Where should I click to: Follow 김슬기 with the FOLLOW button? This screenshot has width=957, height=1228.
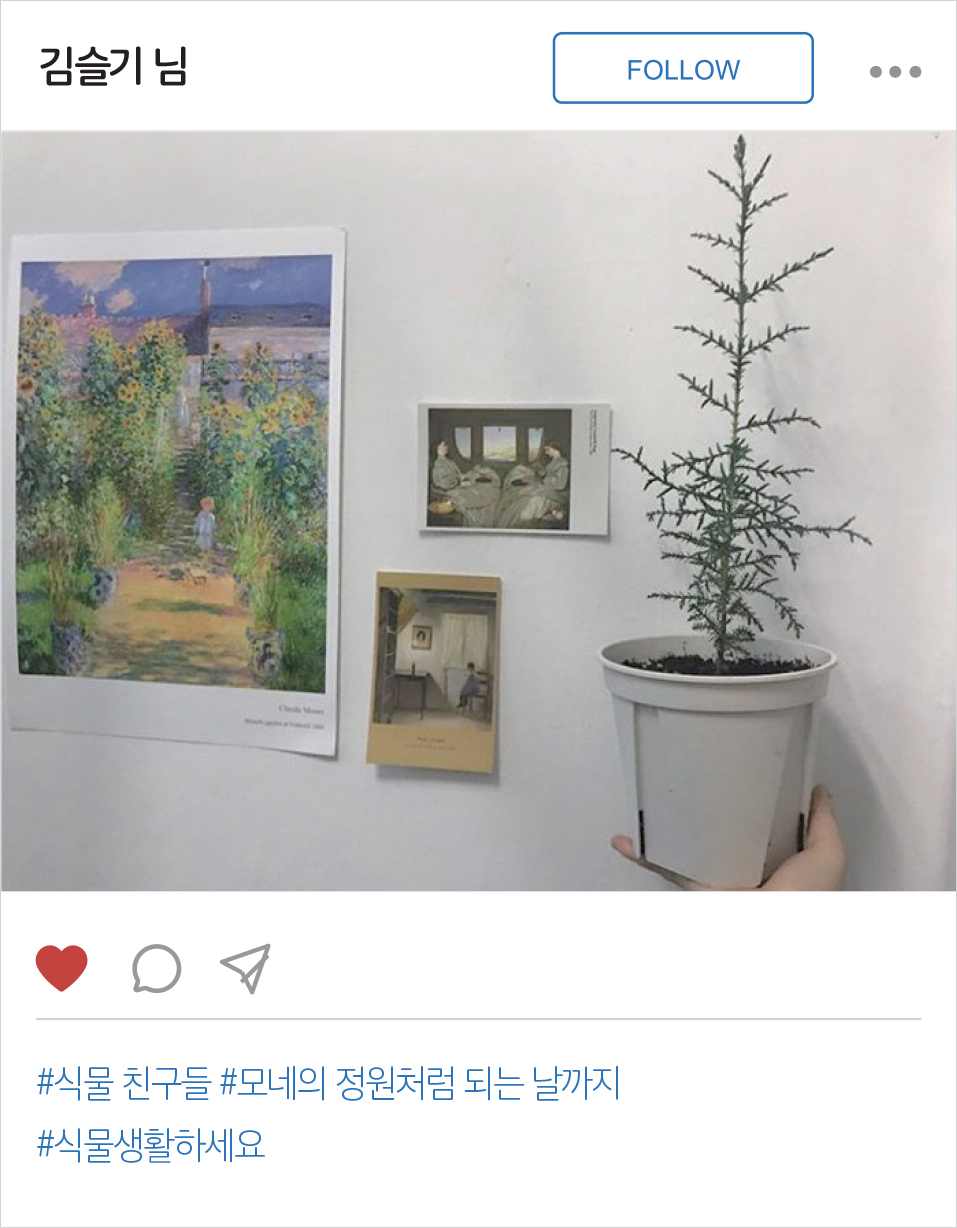point(683,69)
